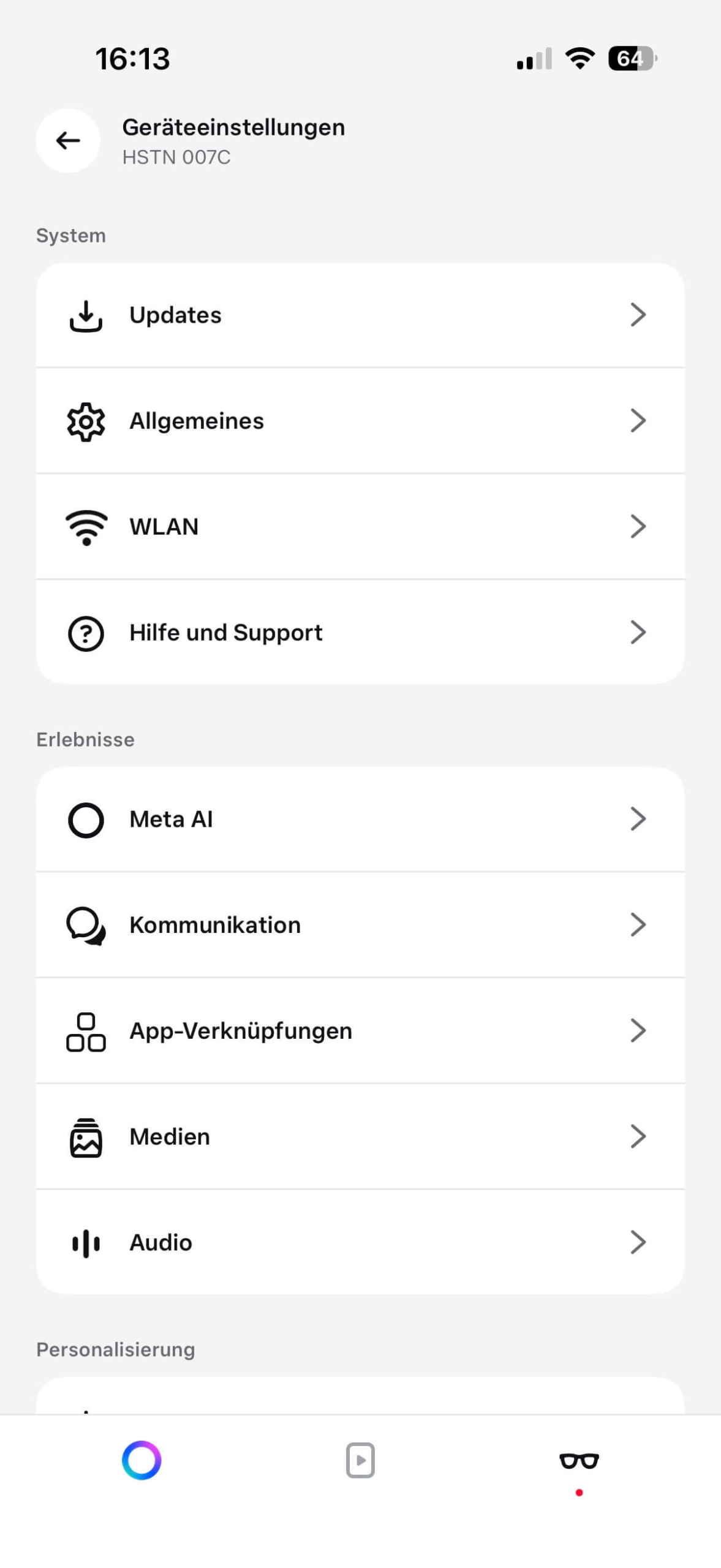The image size is (721, 1568).
Task: Open Allgemeines settings
Action: [360, 421]
